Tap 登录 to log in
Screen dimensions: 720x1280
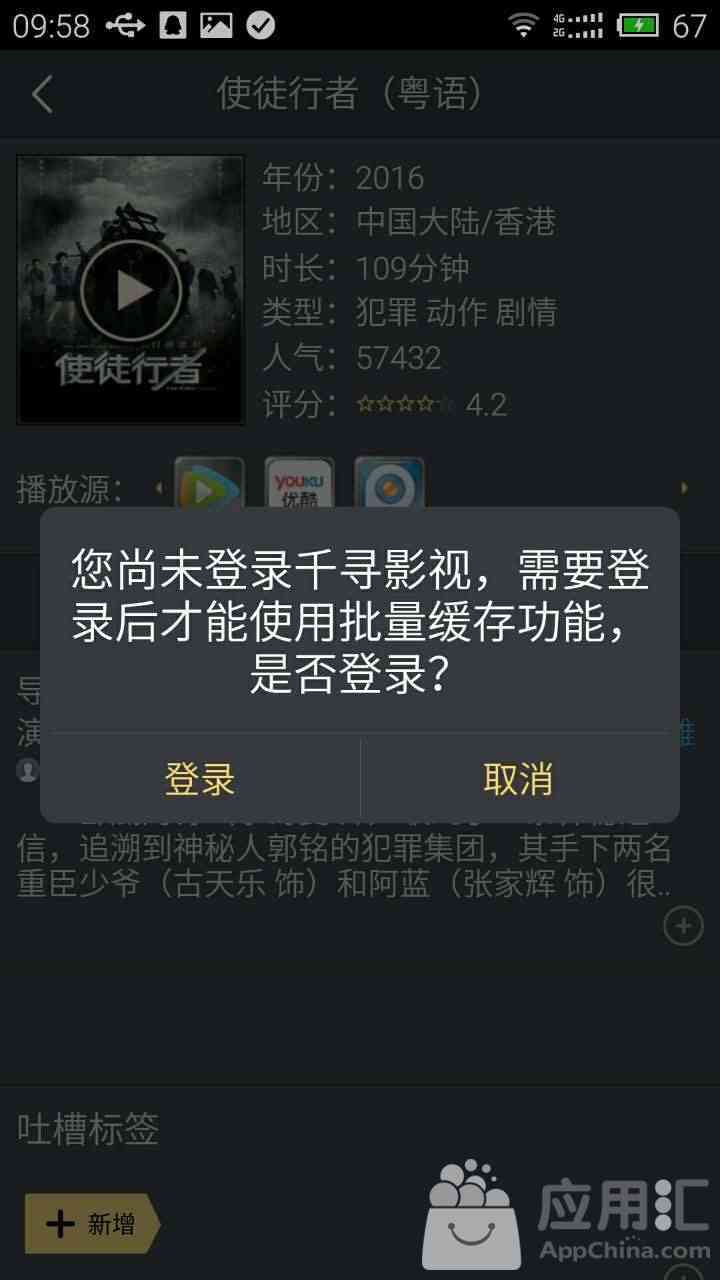(200, 779)
